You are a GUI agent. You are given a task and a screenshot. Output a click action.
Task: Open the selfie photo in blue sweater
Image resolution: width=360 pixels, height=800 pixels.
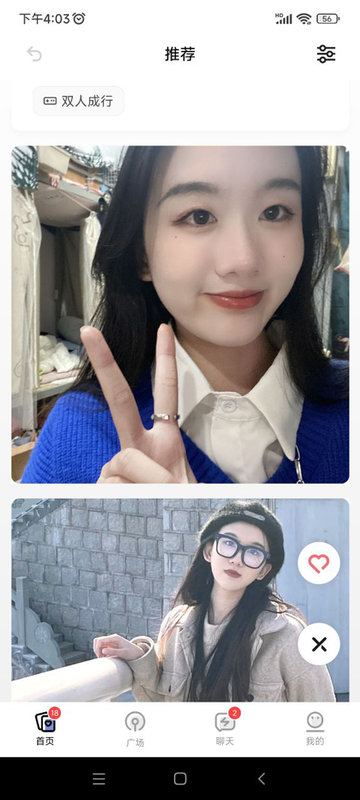[x=180, y=314]
